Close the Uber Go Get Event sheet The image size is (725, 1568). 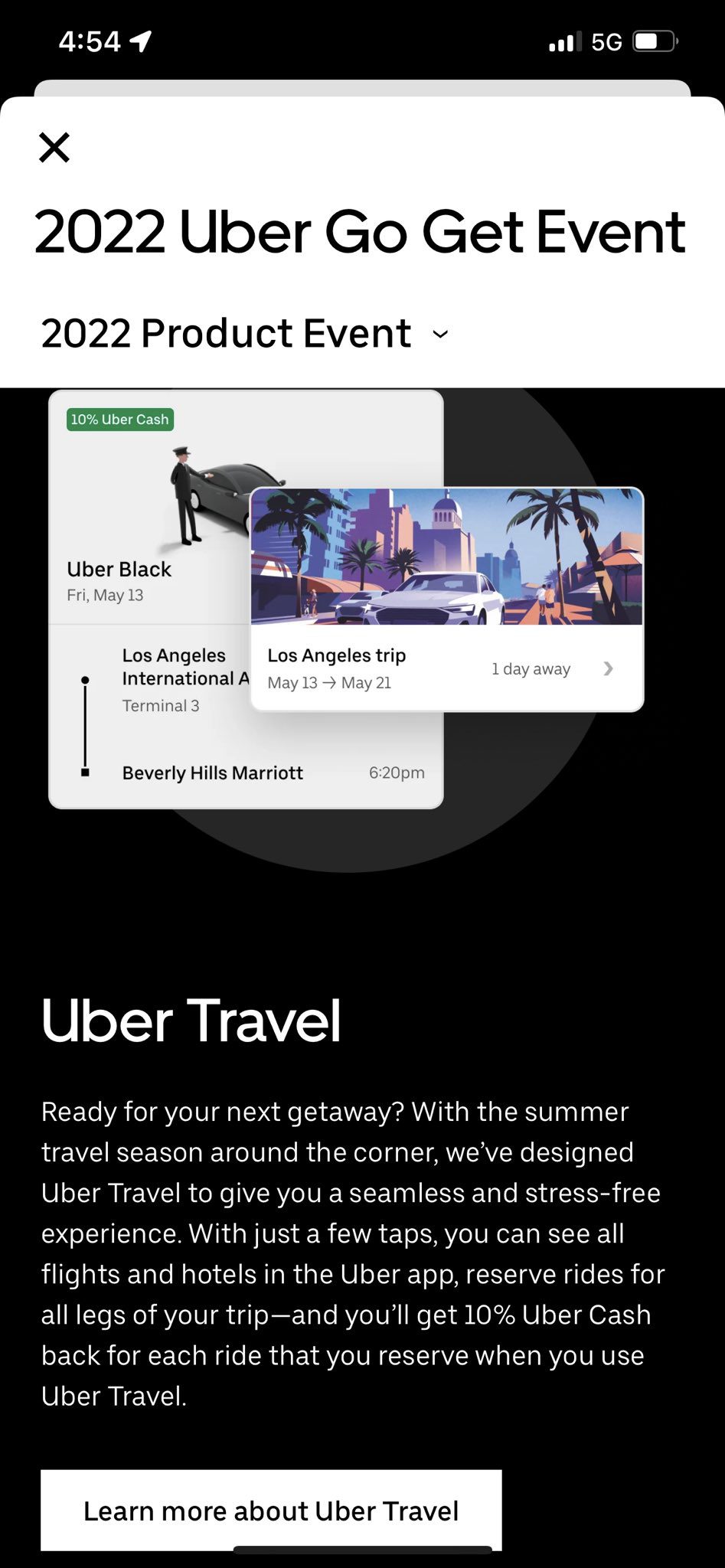[x=54, y=147]
